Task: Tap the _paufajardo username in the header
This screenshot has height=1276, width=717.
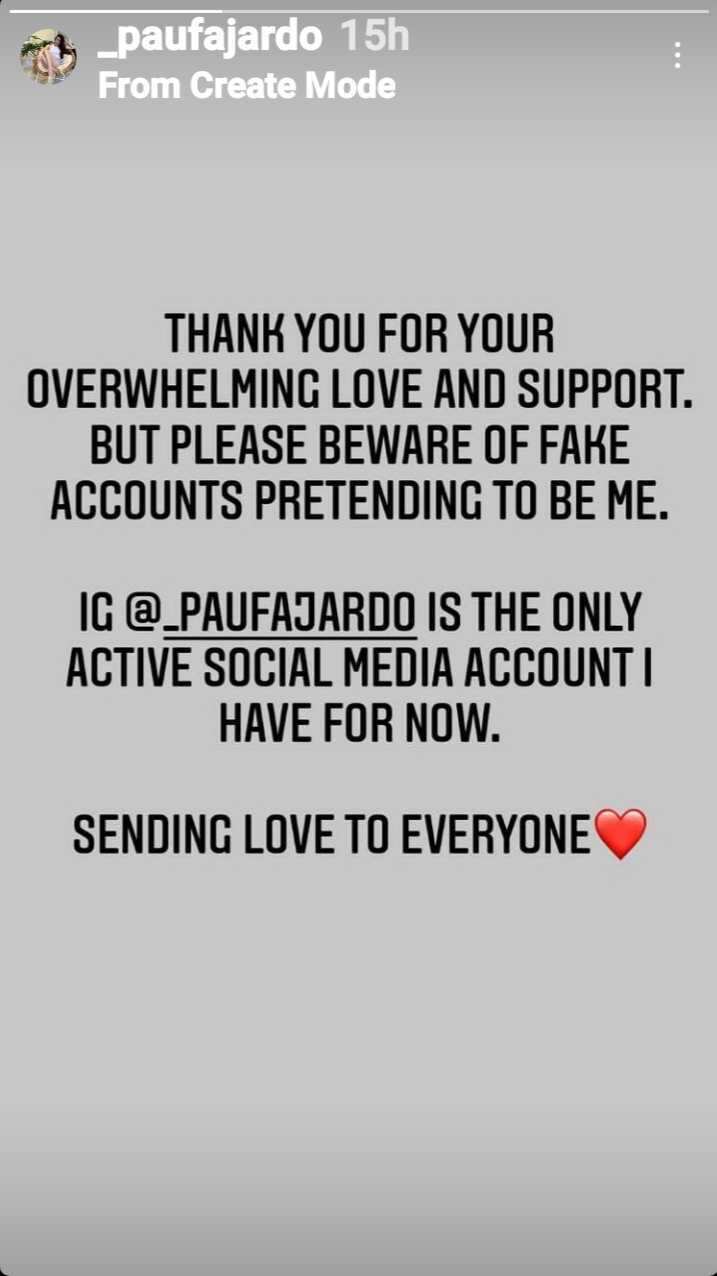Action: click(211, 37)
